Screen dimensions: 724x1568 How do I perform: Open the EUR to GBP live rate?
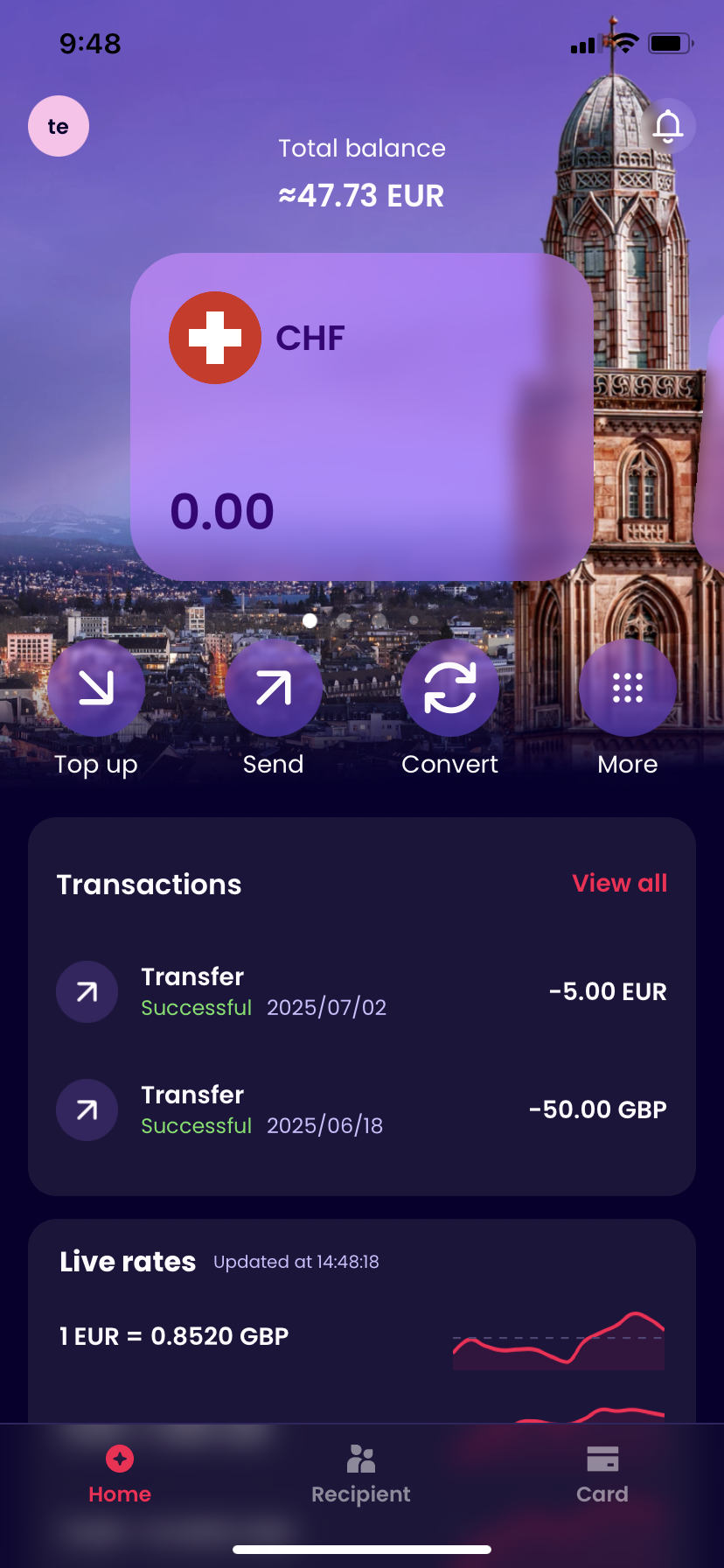[362, 1336]
